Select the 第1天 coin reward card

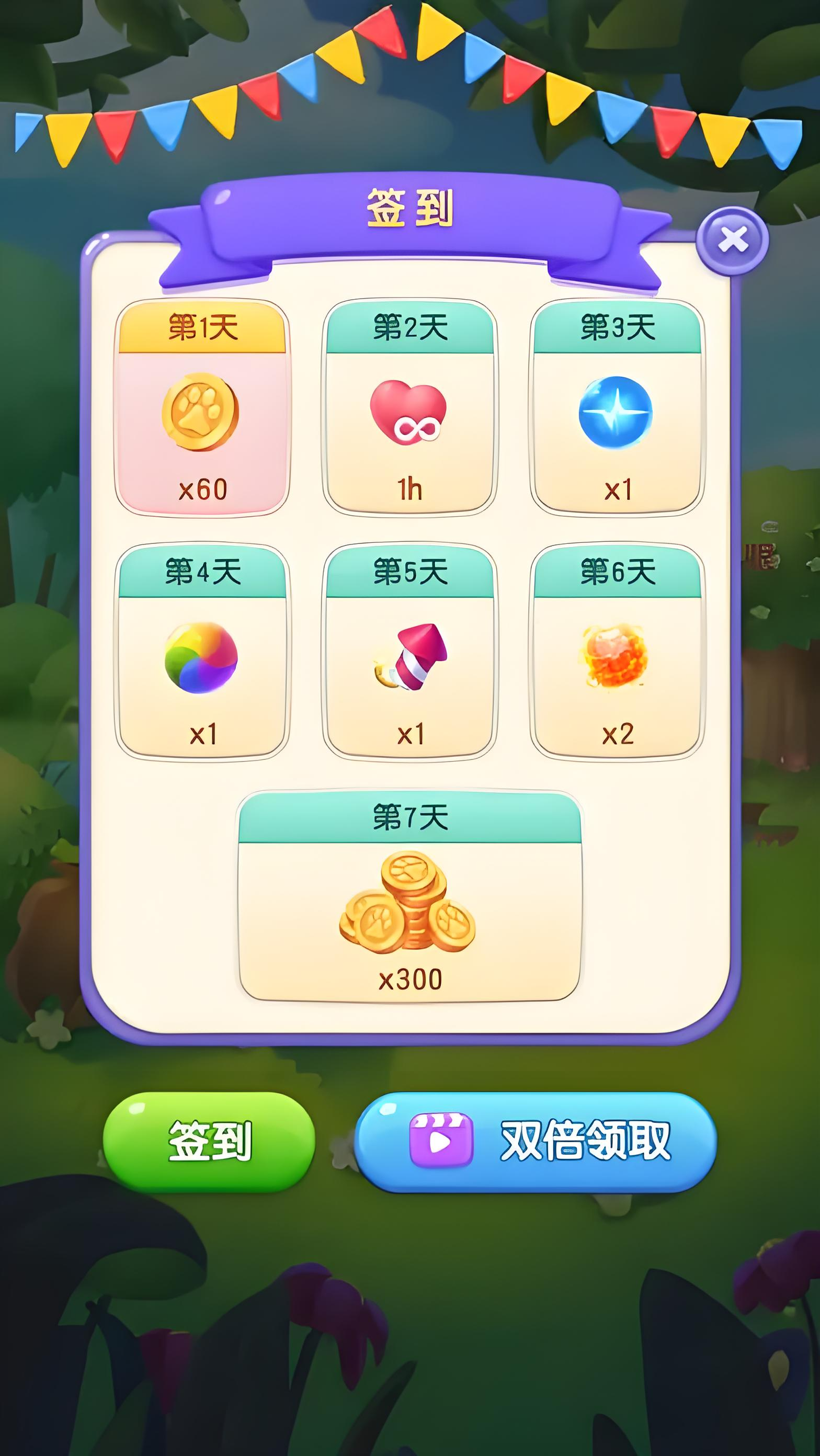click(x=202, y=407)
